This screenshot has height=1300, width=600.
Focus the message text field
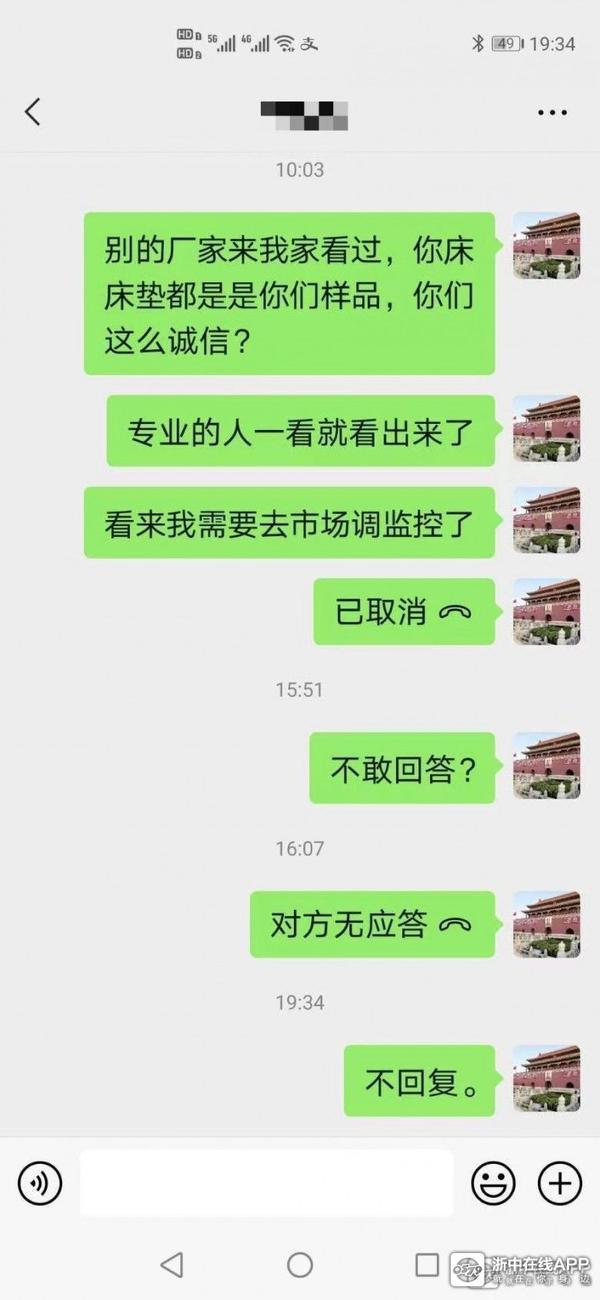coord(266,1184)
